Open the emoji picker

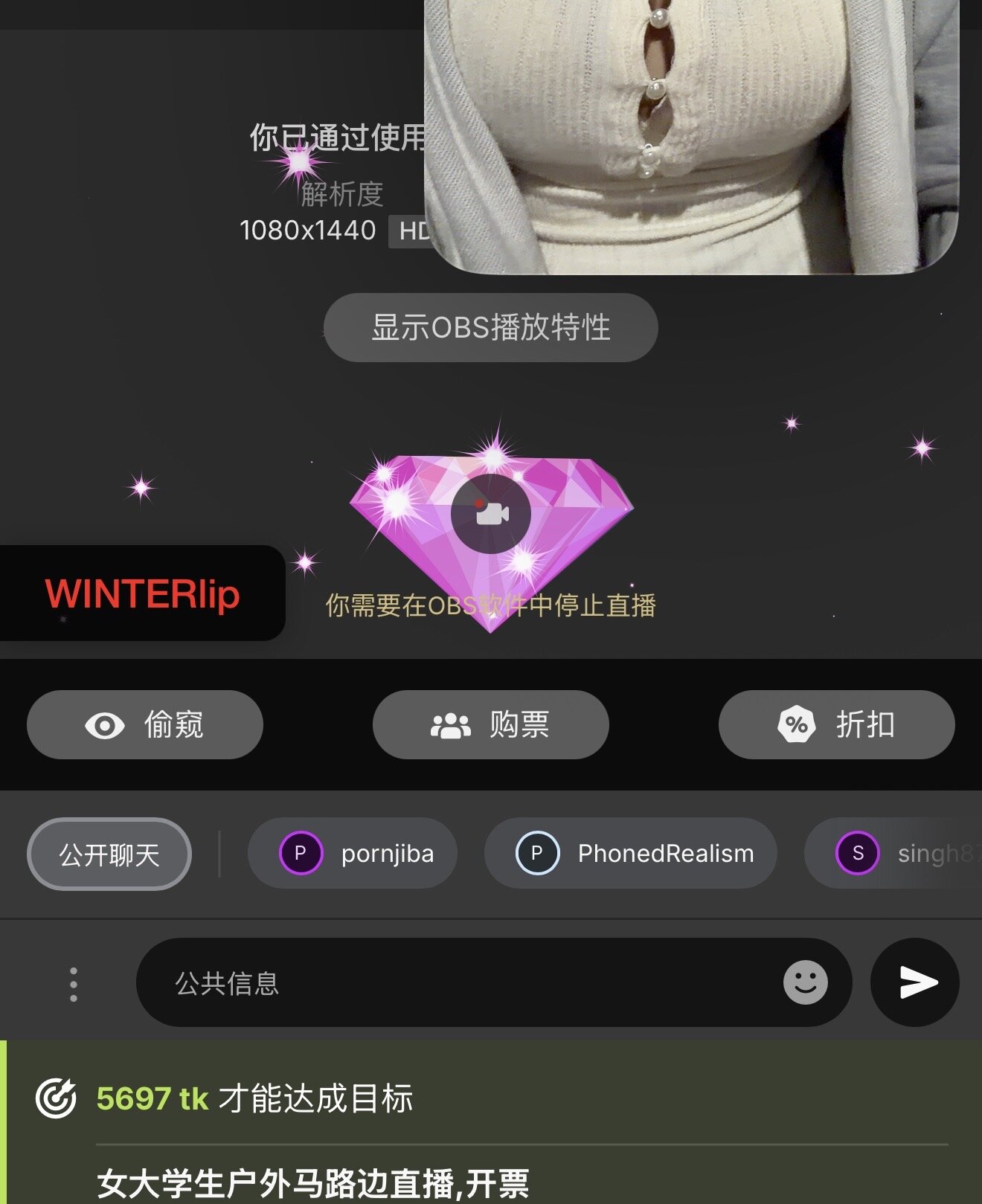(805, 982)
